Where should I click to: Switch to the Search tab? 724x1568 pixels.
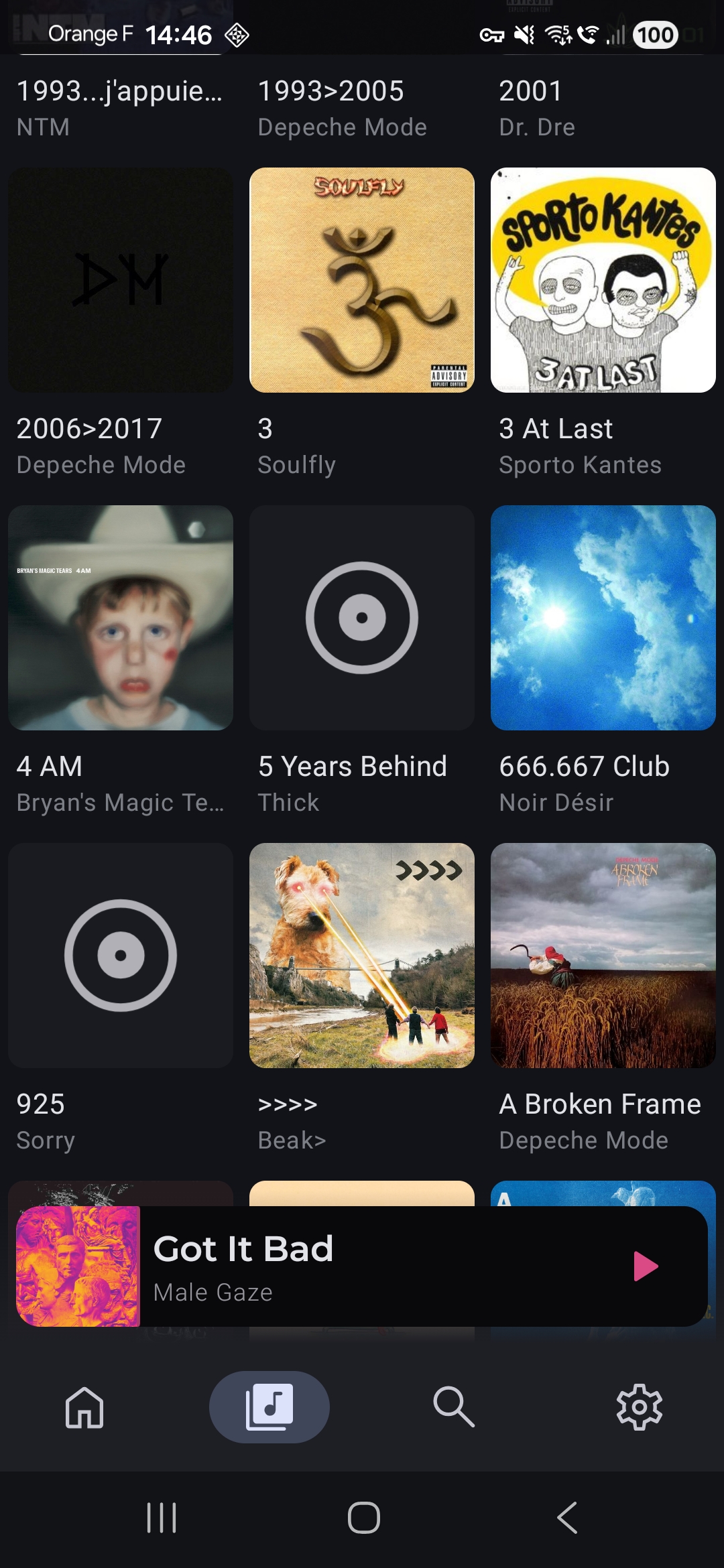click(454, 1407)
